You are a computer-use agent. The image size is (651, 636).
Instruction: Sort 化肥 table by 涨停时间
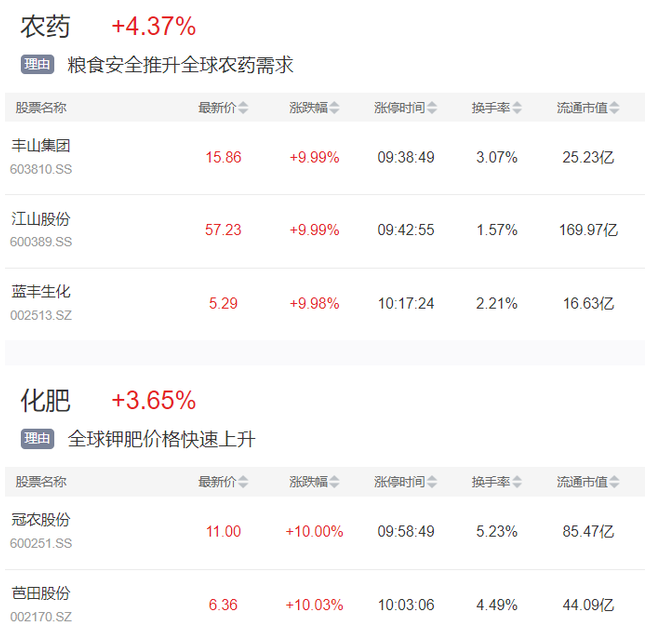coord(405,482)
